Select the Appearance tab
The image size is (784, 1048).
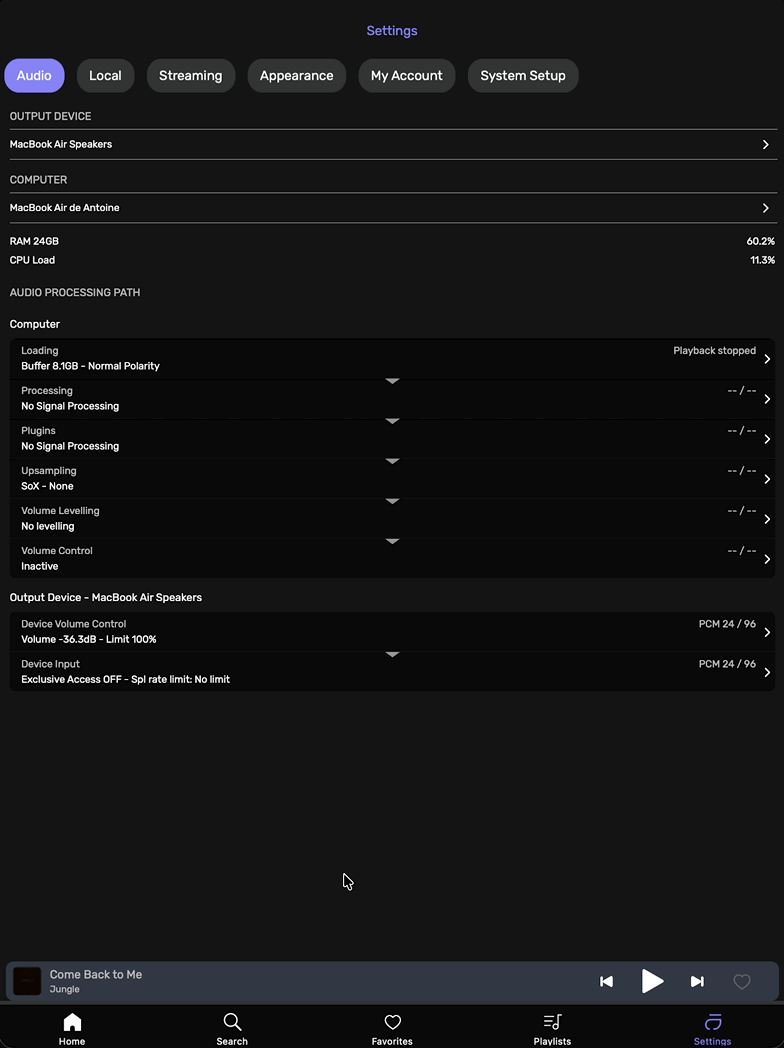[x=297, y=76]
